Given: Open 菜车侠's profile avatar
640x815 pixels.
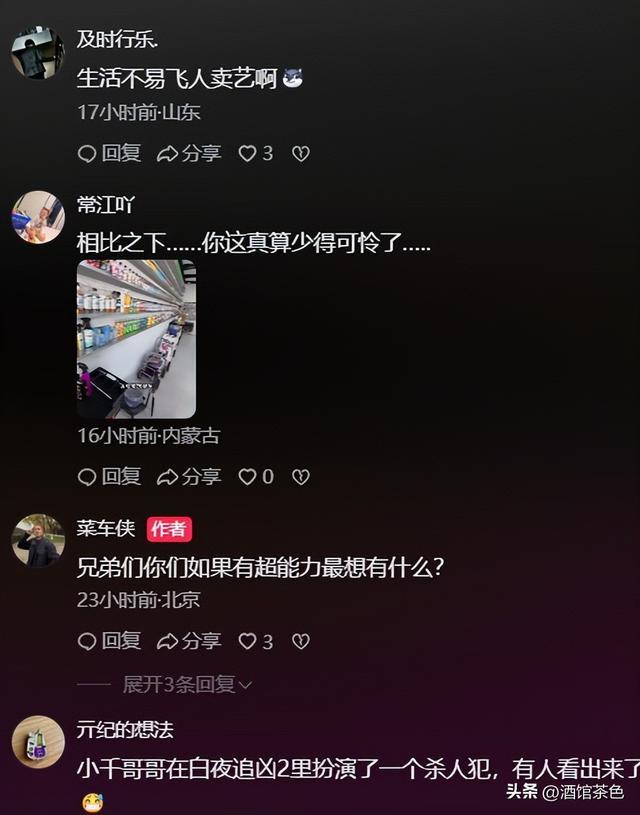Looking at the screenshot, I should click(38, 541).
